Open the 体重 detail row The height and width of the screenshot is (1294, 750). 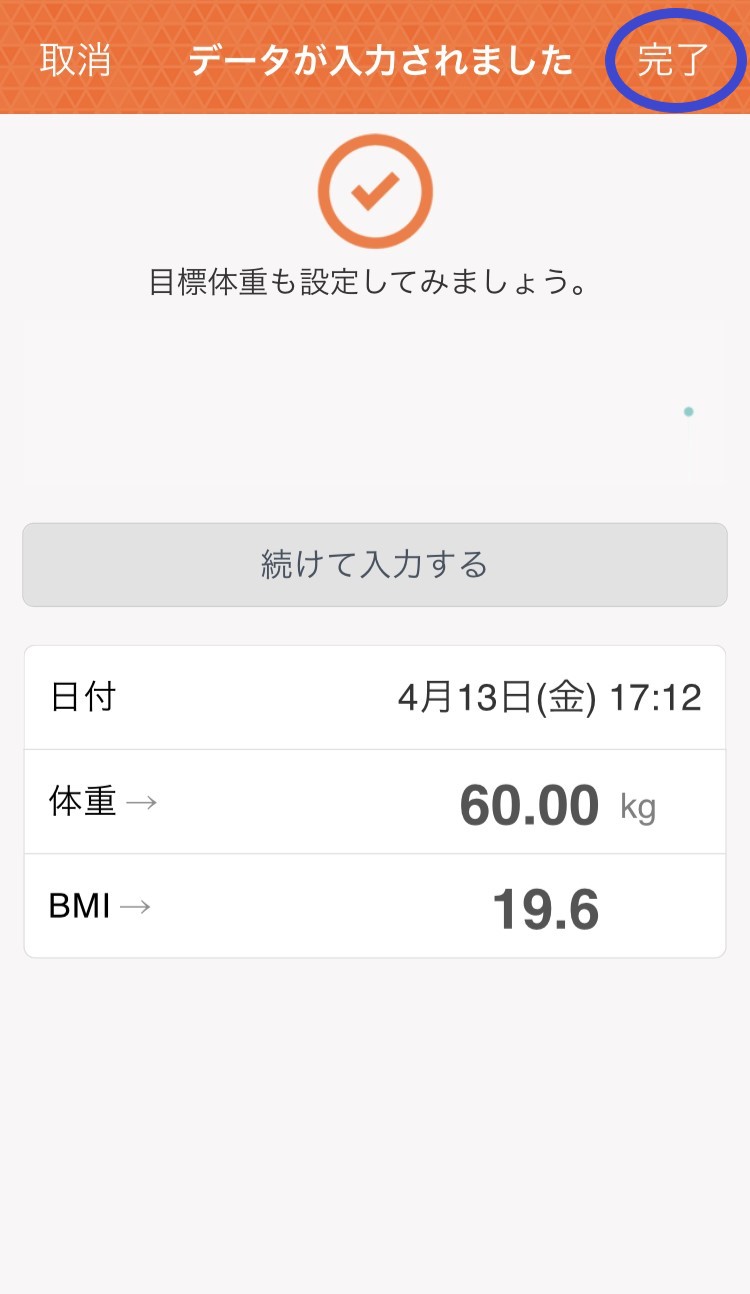375,803
